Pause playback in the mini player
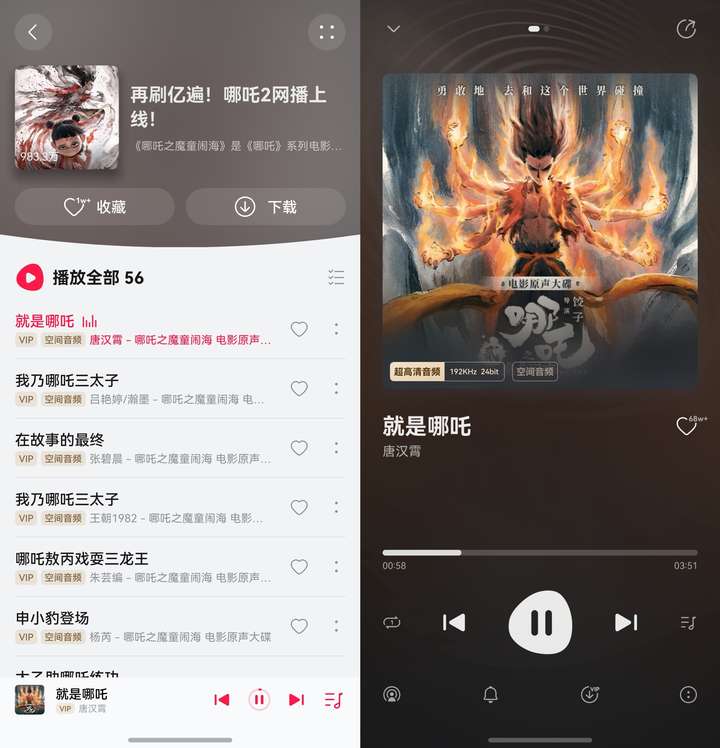 (259, 700)
